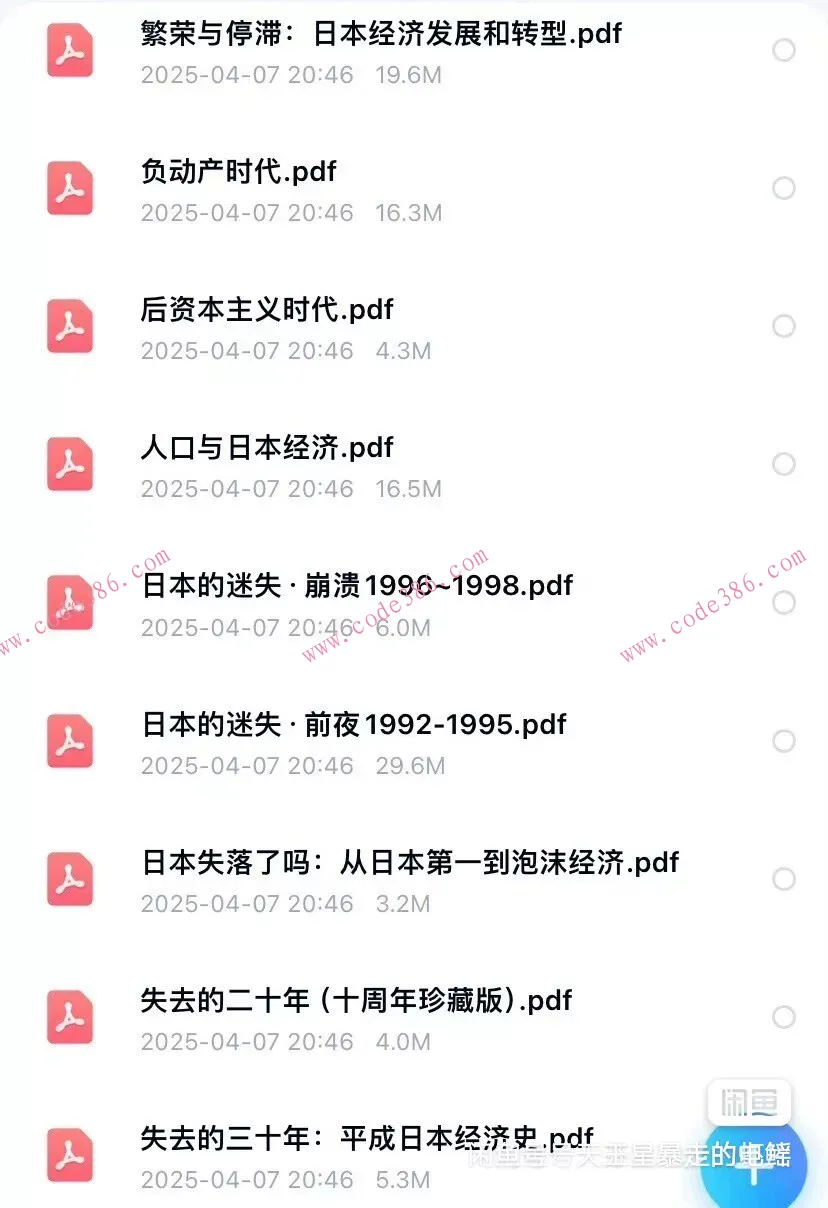Click the PDF icon beside 日本的迷失·前夜1992-1995
828x1208 pixels.
pos(69,740)
